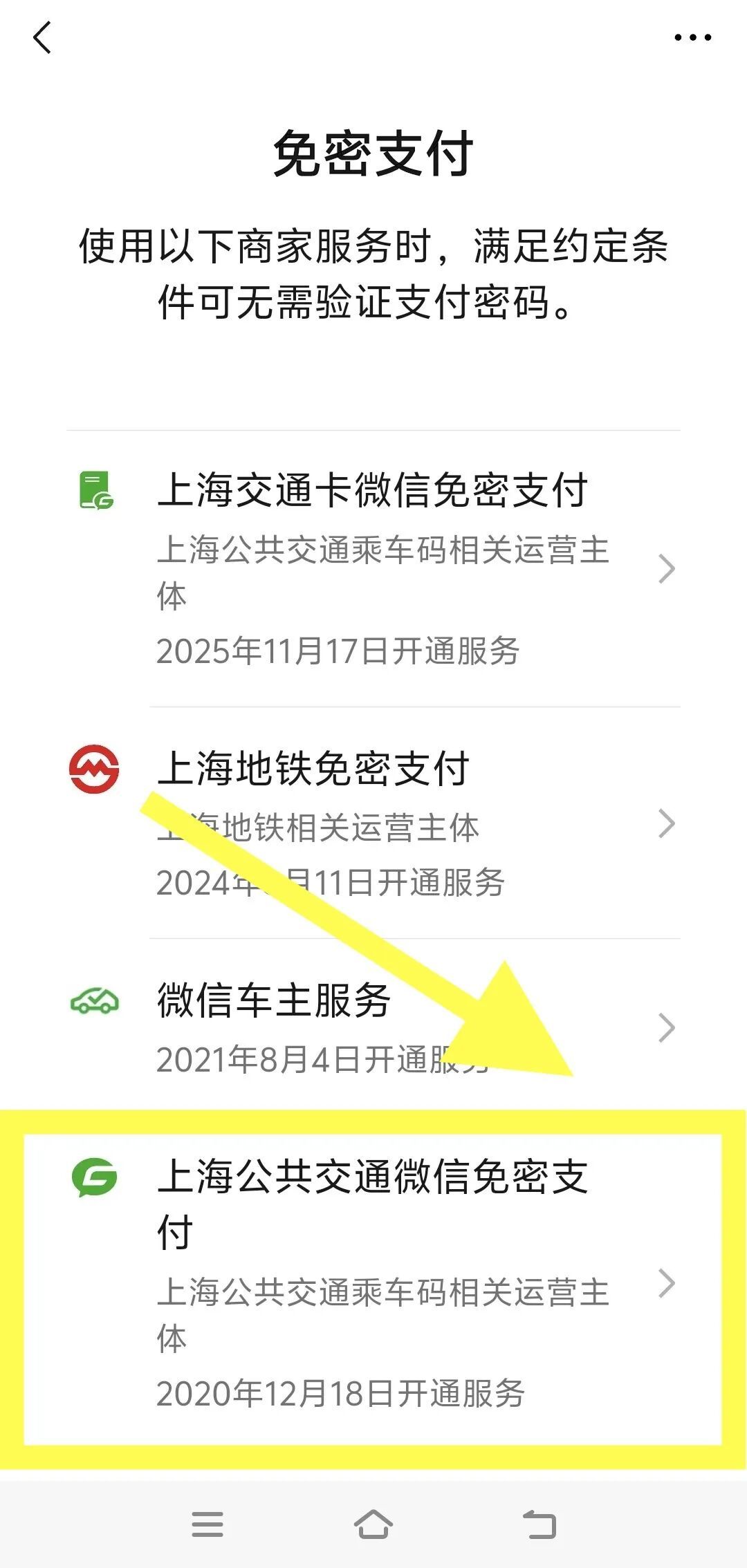The width and height of the screenshot is (747, 1568).
Task: Open the three-dot overflow menu
Action: tap(692, 37)
